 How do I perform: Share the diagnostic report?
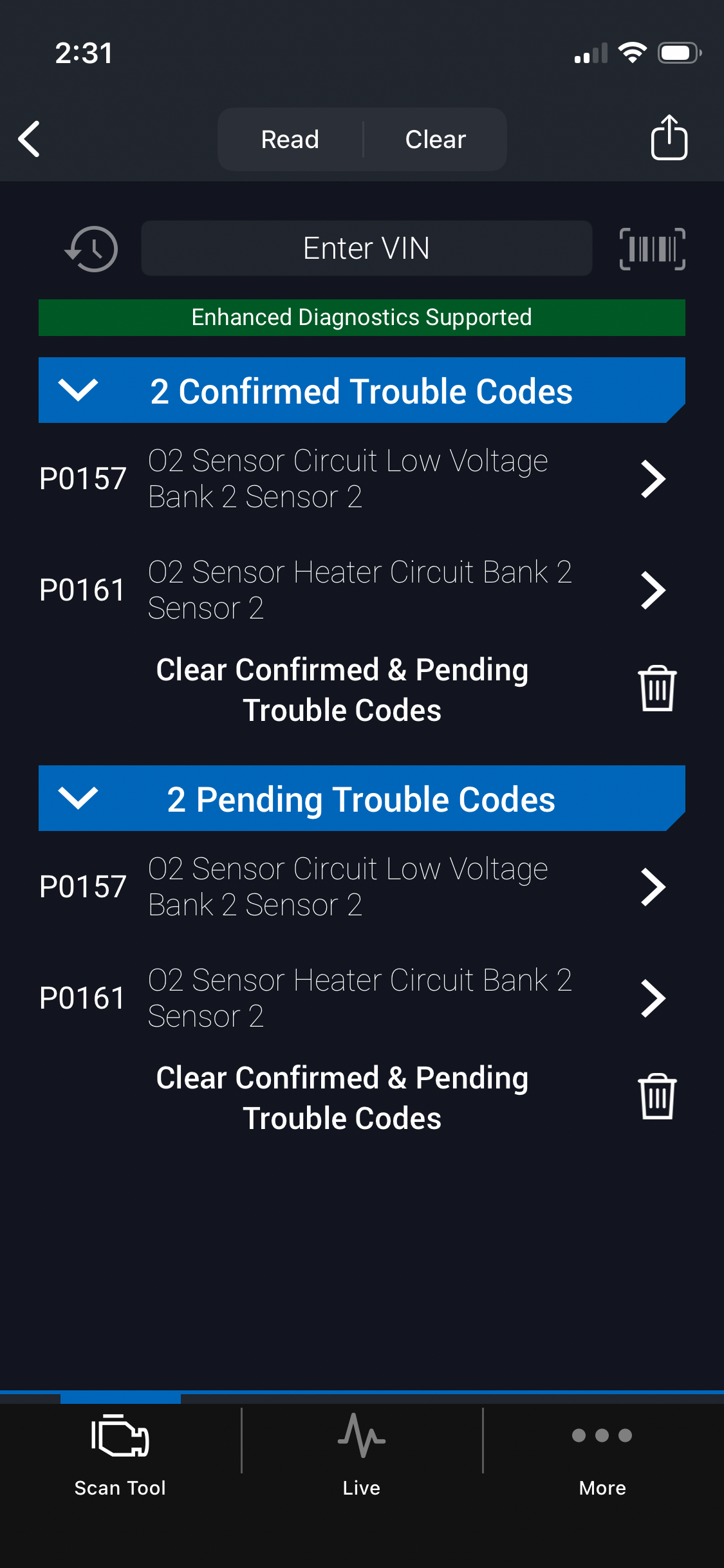[669, 138]
